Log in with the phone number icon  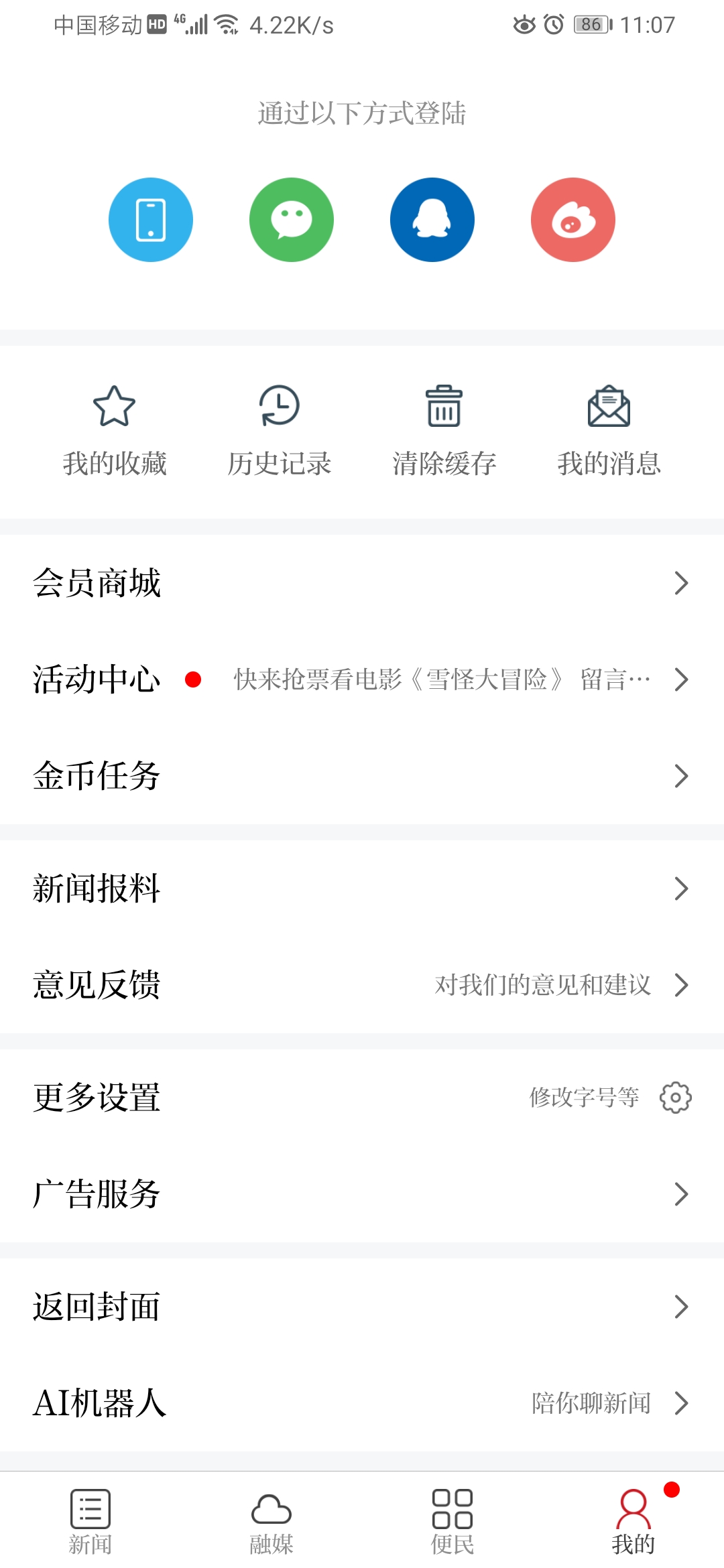pyautogui.click(x=151, y=219)
